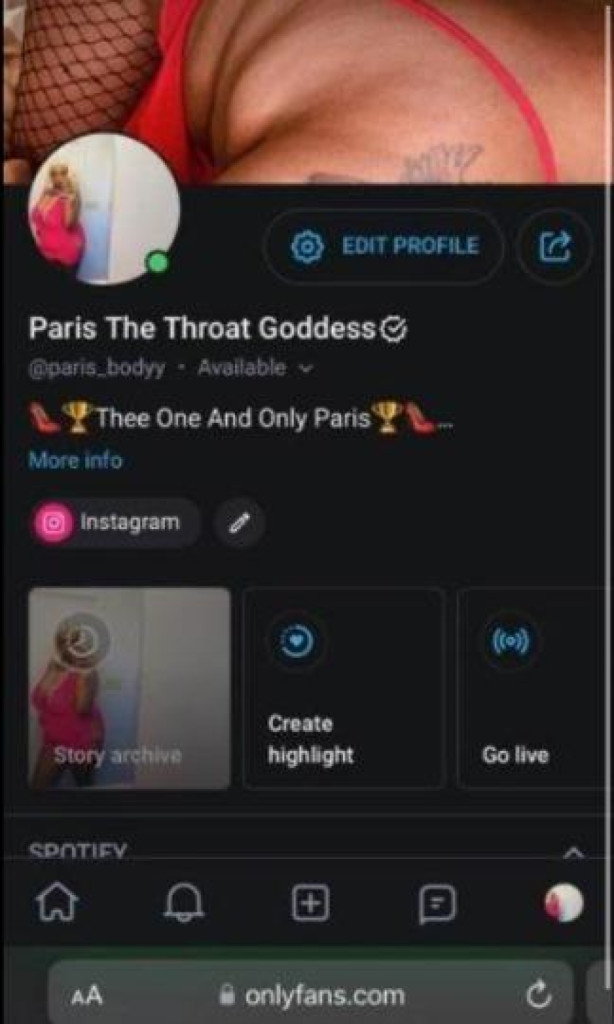
Task: Tap the Edit Profile button
Action: tap(384, 246)
